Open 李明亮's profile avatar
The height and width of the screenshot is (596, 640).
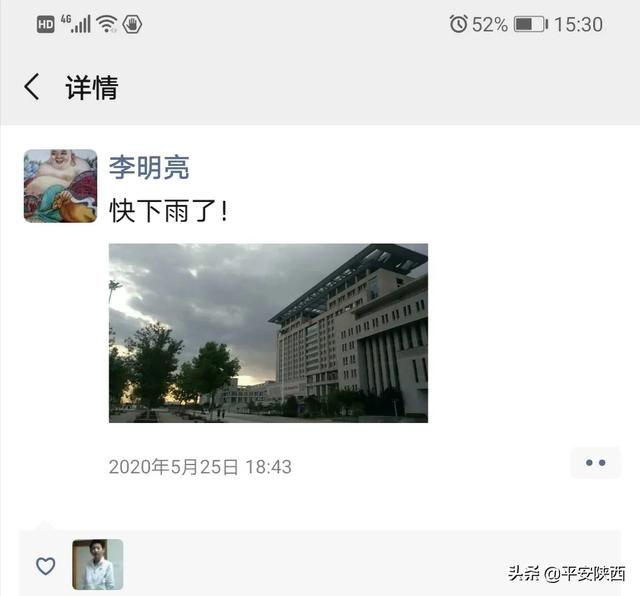(60, 186)
